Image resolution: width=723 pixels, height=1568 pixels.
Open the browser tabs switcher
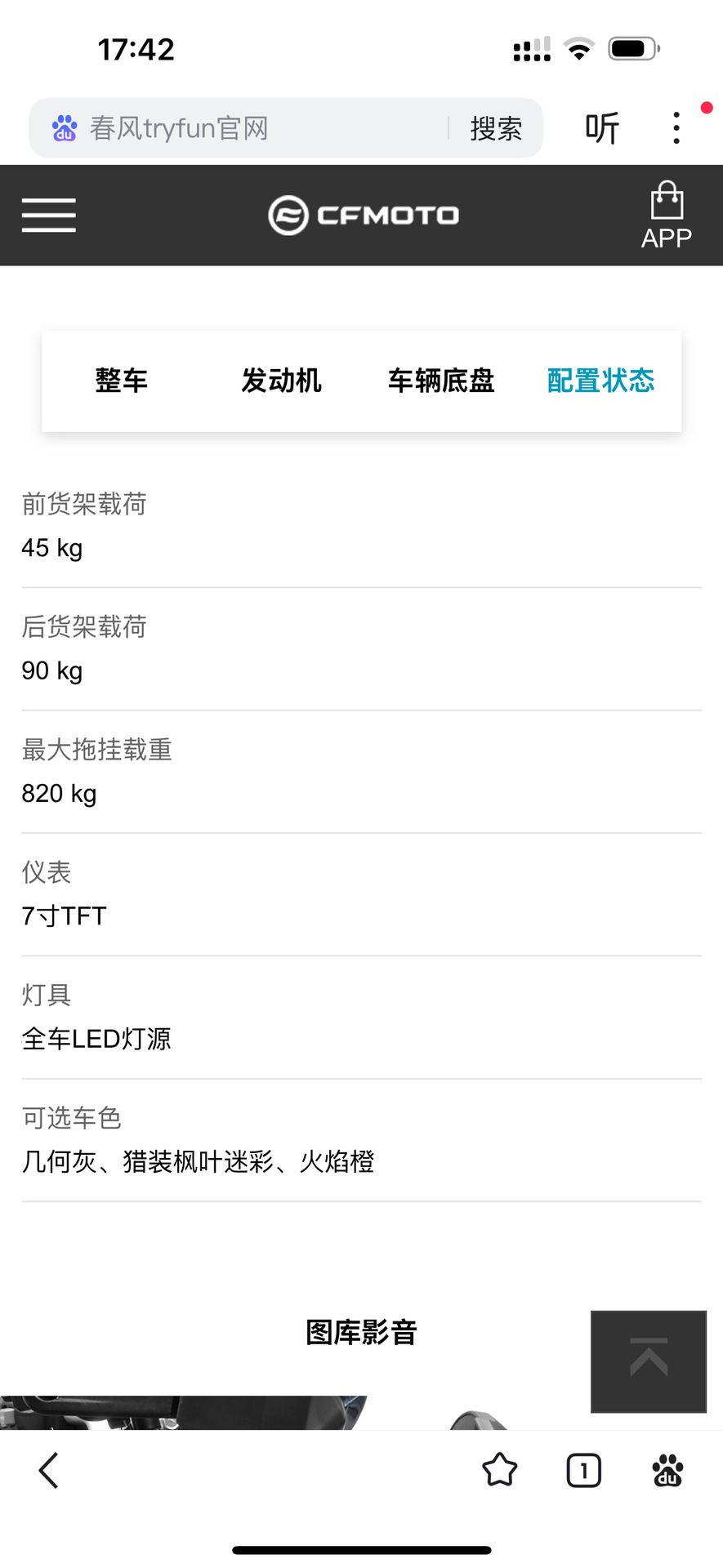tap(583, 1471)
